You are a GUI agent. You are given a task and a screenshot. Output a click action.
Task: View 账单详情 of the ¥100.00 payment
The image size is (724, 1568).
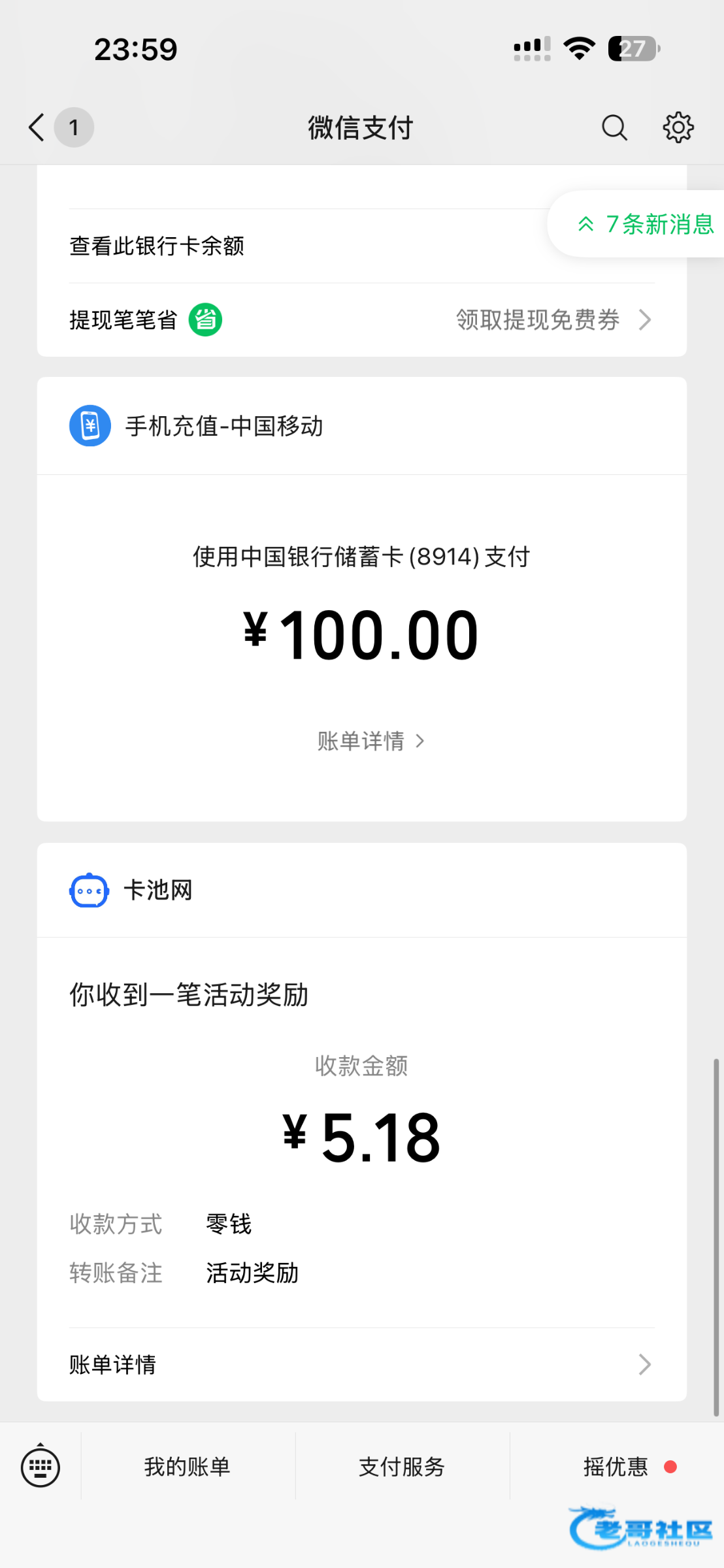[370, 741]
